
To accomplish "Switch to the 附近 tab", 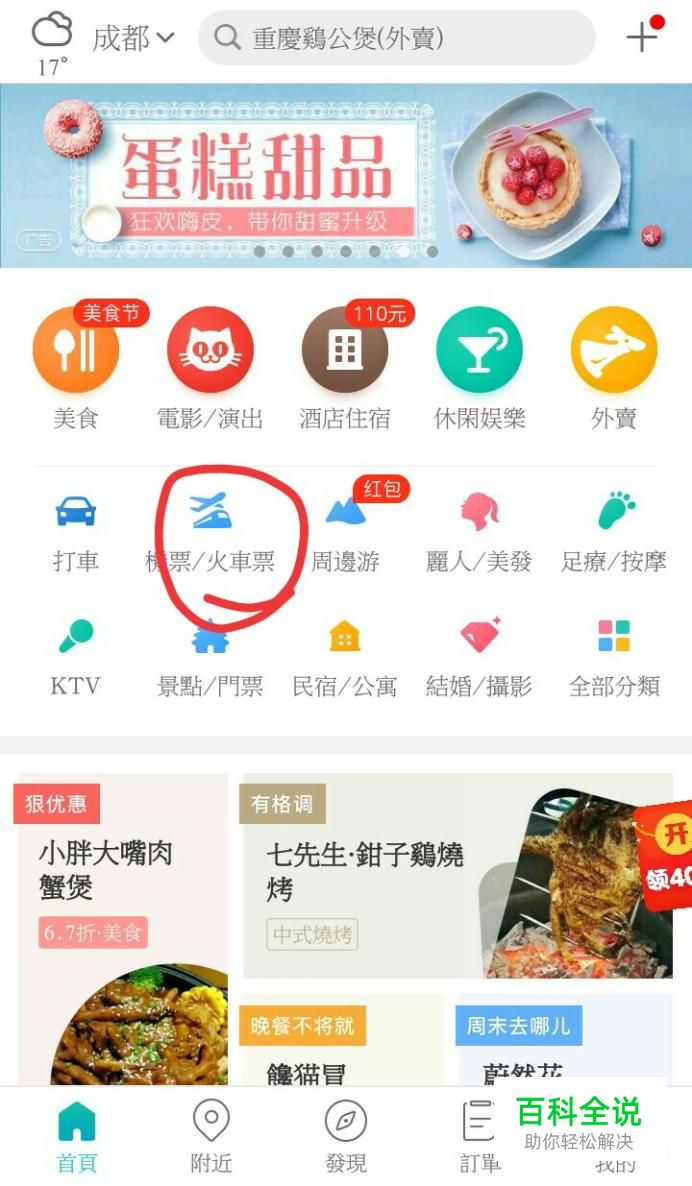I will 211,1135.
